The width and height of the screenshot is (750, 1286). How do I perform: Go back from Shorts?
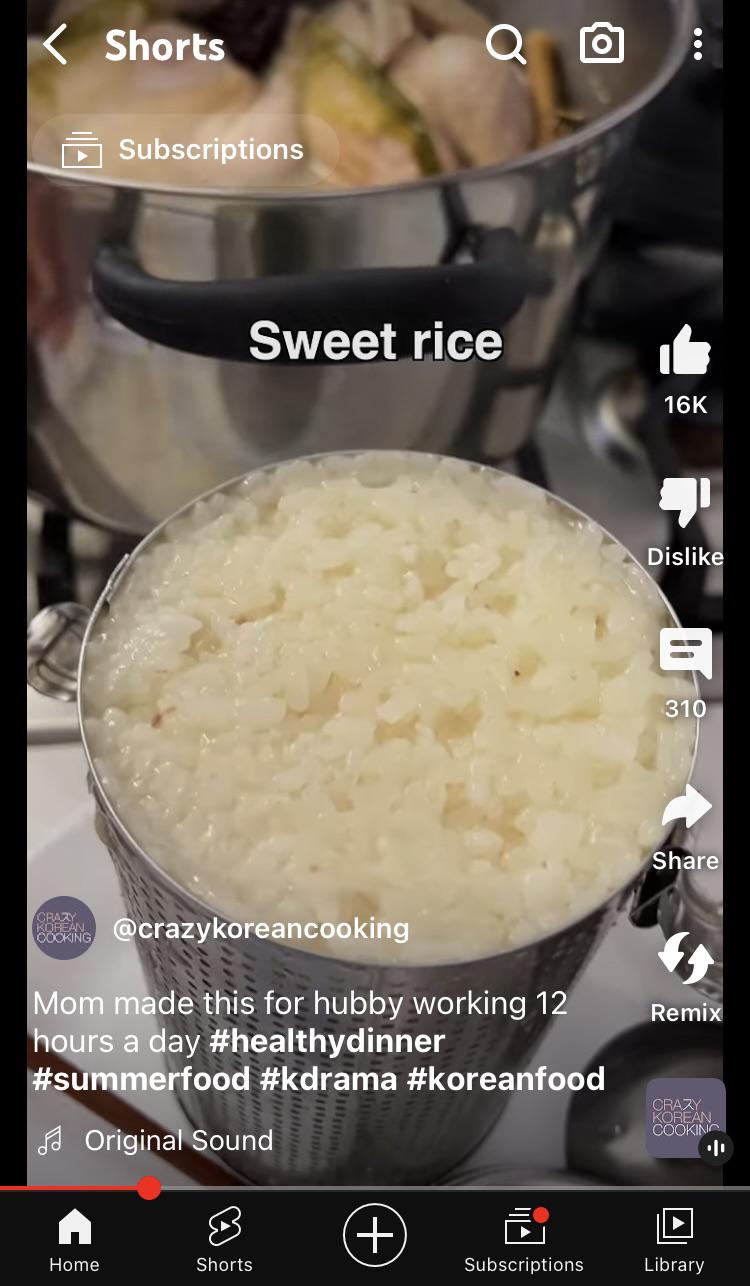click(56, 46)
